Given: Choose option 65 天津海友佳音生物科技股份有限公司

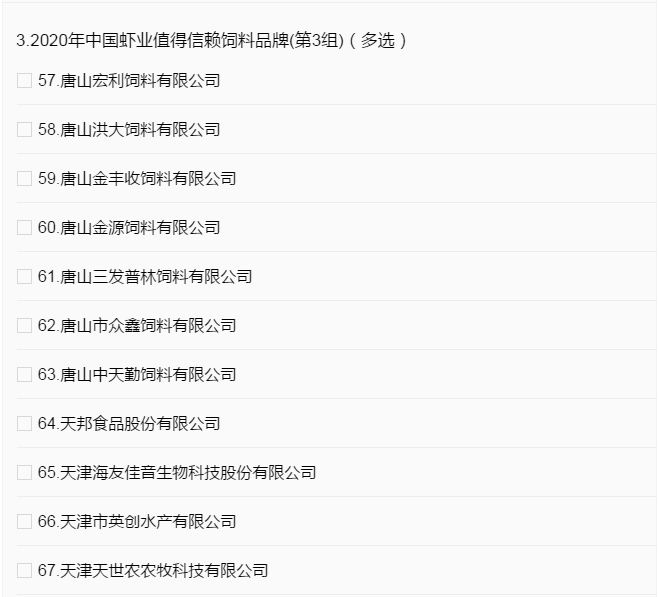Looking at the screenshot, I should (25, 473).
